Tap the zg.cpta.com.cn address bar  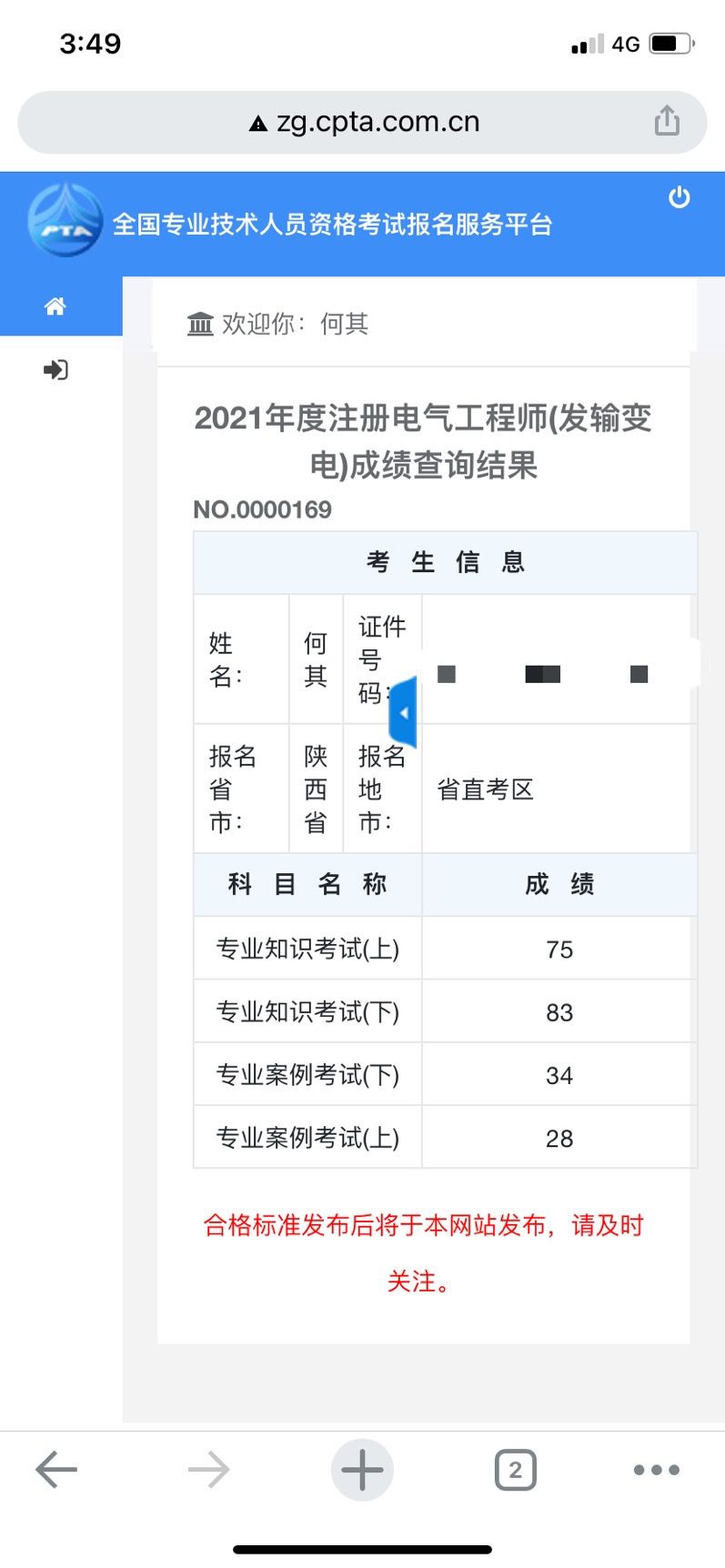[x=362, y=122]
